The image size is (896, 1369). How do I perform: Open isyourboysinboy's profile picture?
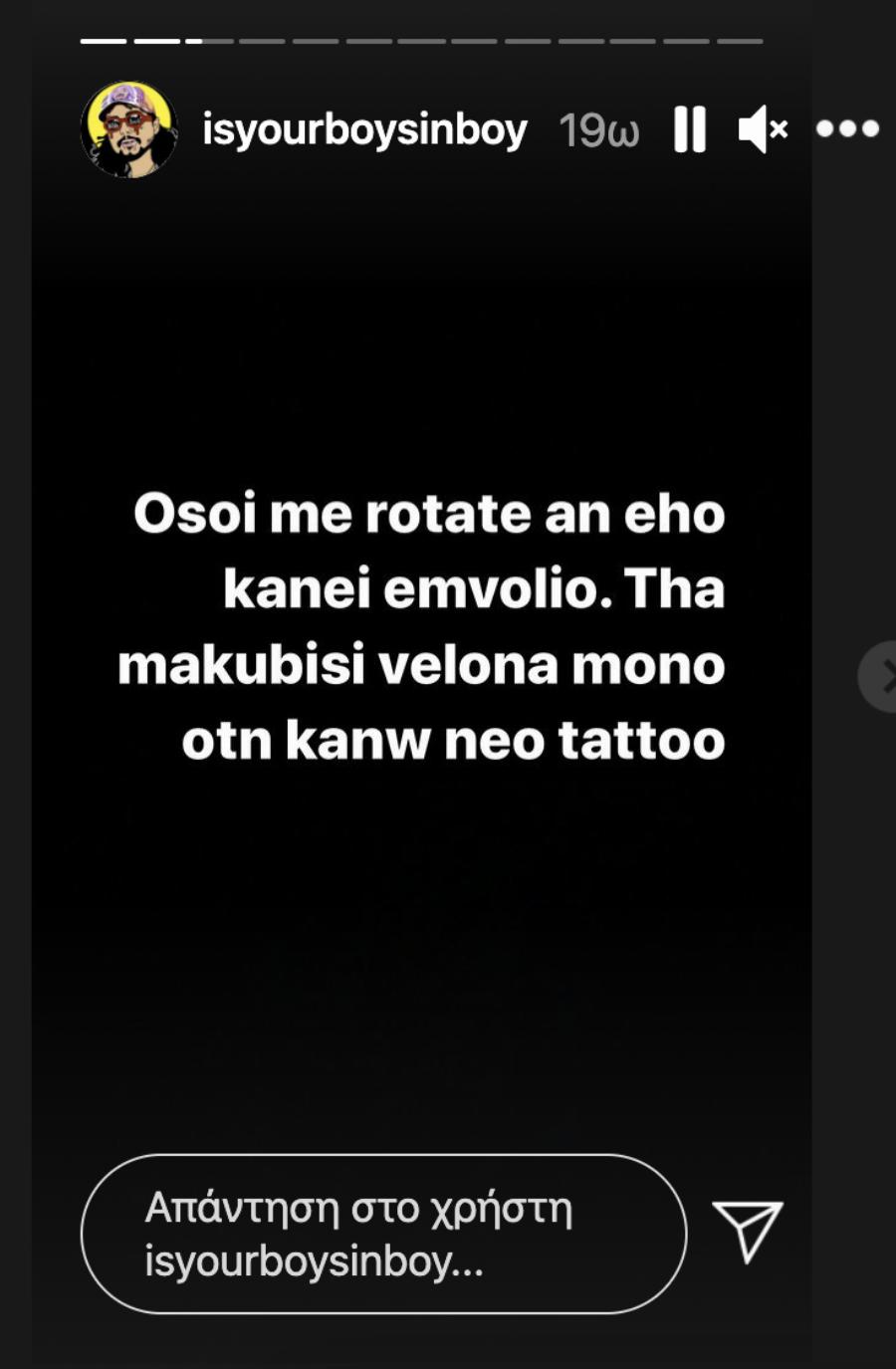[x=128, y=129]
